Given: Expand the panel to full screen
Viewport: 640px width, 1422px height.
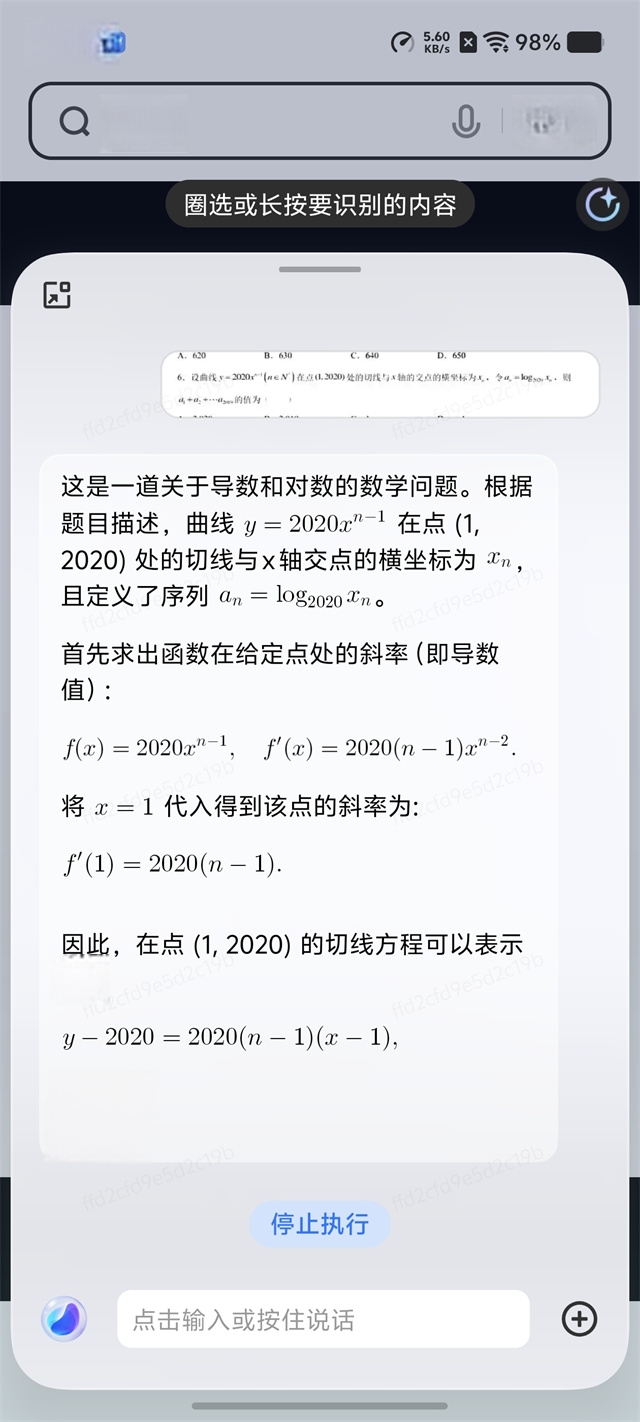Looking at the screenshot, I should click(57, 295).
